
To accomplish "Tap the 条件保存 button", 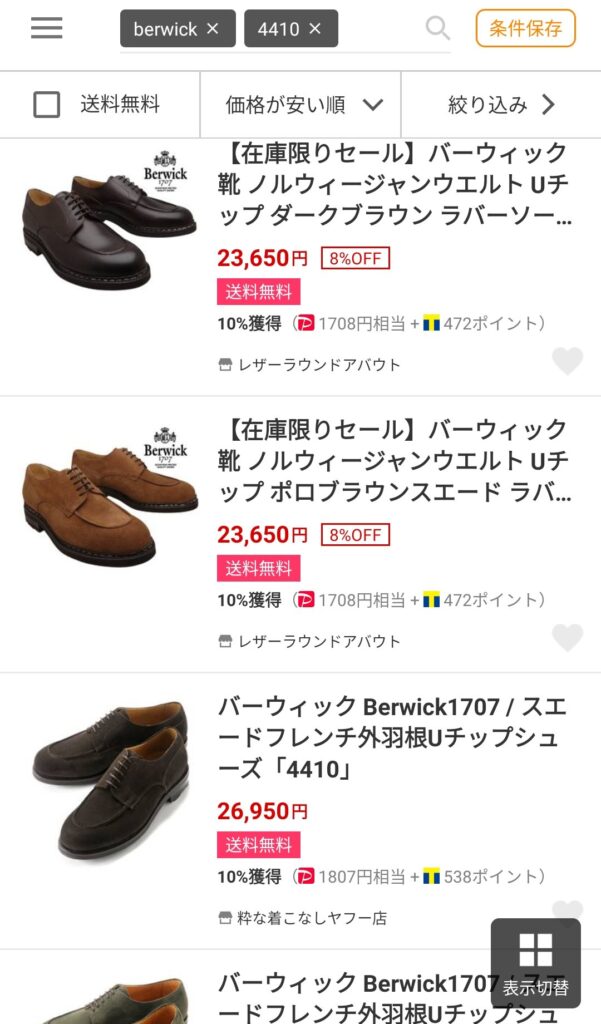I will pyautogui.click(x=525, y=28).
